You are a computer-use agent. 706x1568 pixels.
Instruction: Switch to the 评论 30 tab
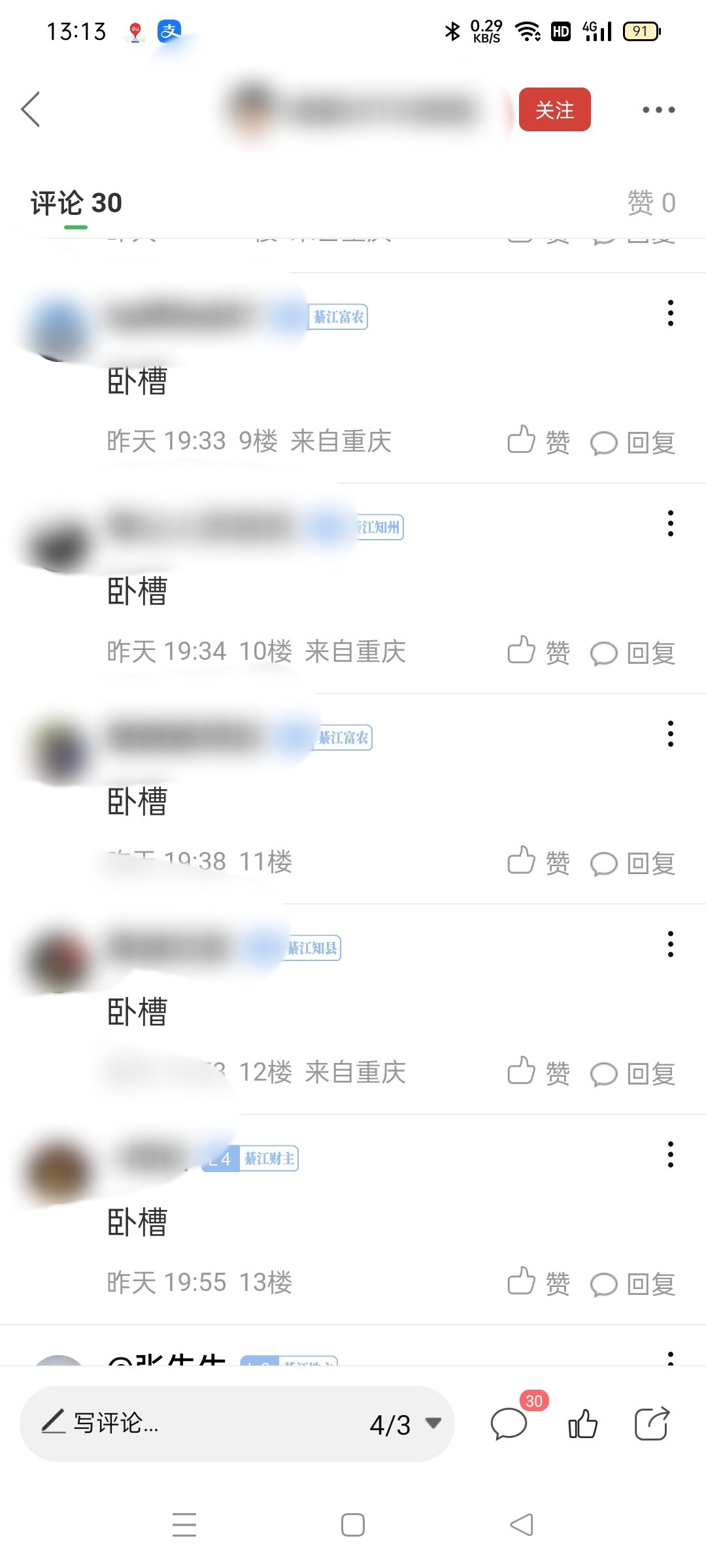76,203
